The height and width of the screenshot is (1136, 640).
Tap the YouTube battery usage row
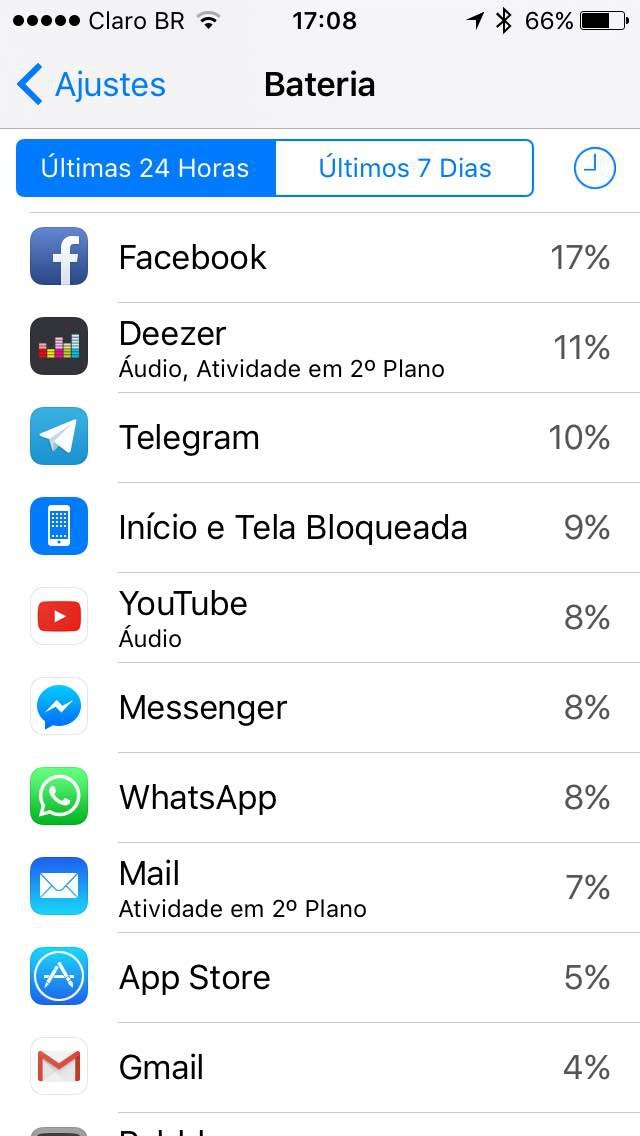[320, 617]
